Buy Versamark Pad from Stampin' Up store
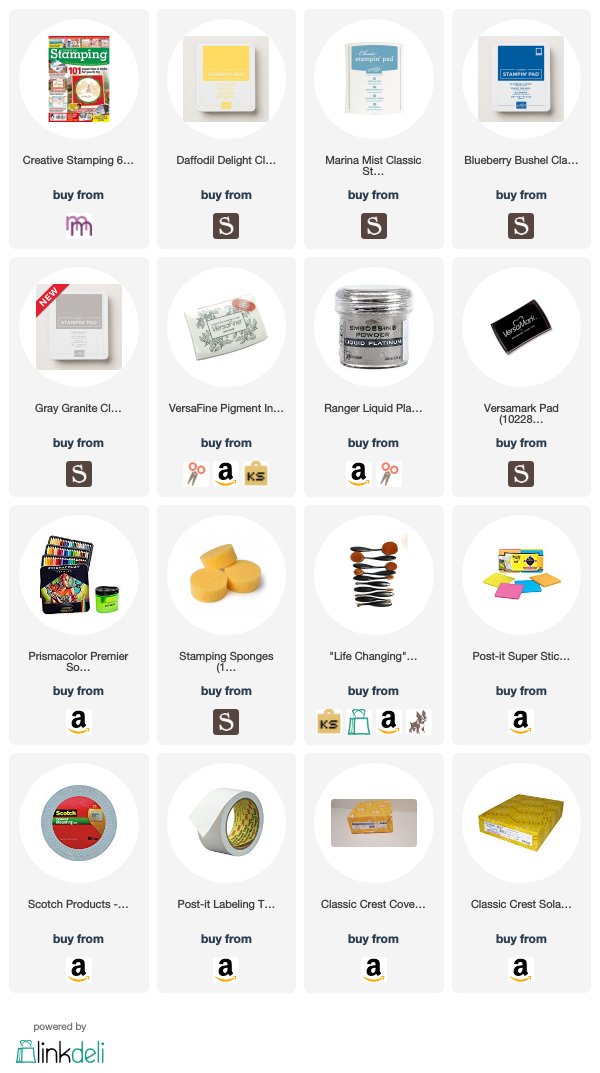The image size is (600, 1073). (x=521, y=474)
